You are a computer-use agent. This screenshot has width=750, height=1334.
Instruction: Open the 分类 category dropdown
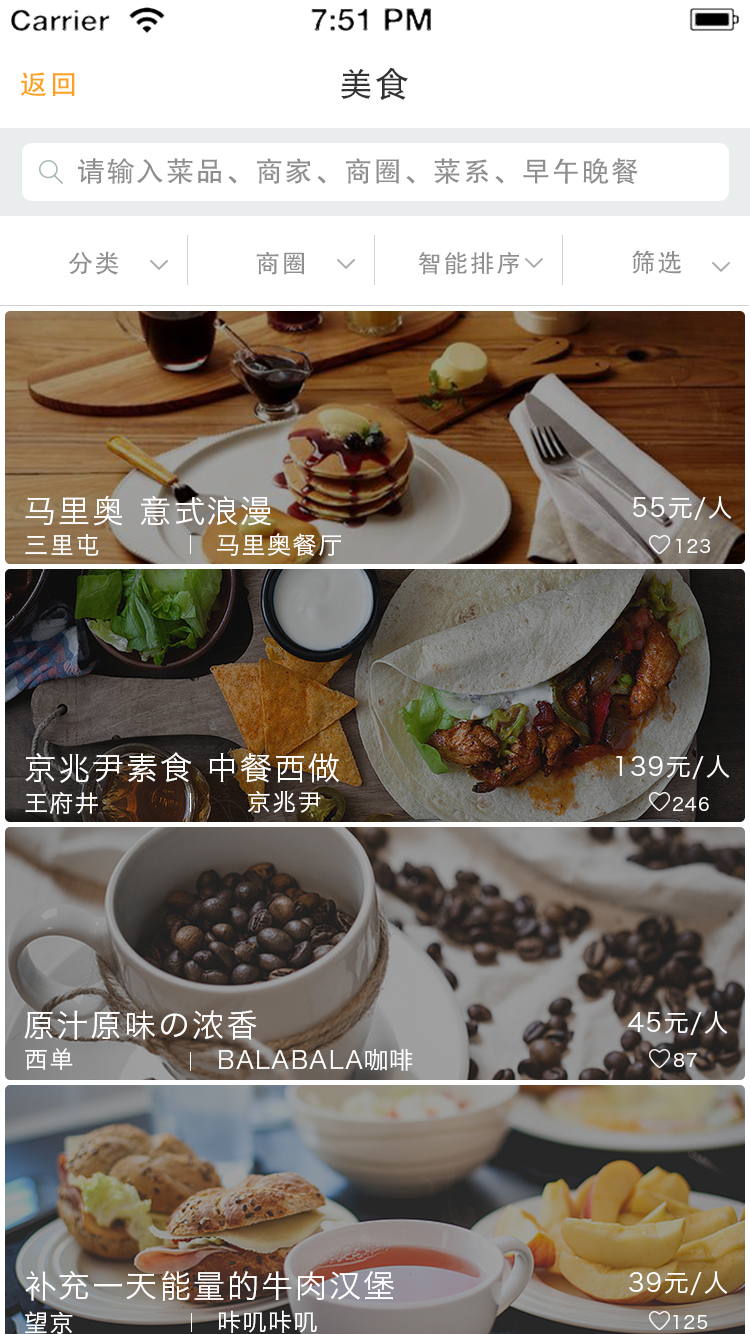pos(116,263)
